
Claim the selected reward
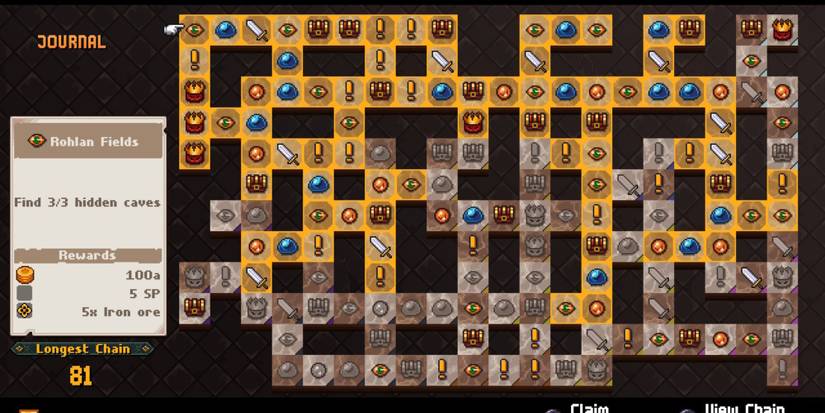588,408
